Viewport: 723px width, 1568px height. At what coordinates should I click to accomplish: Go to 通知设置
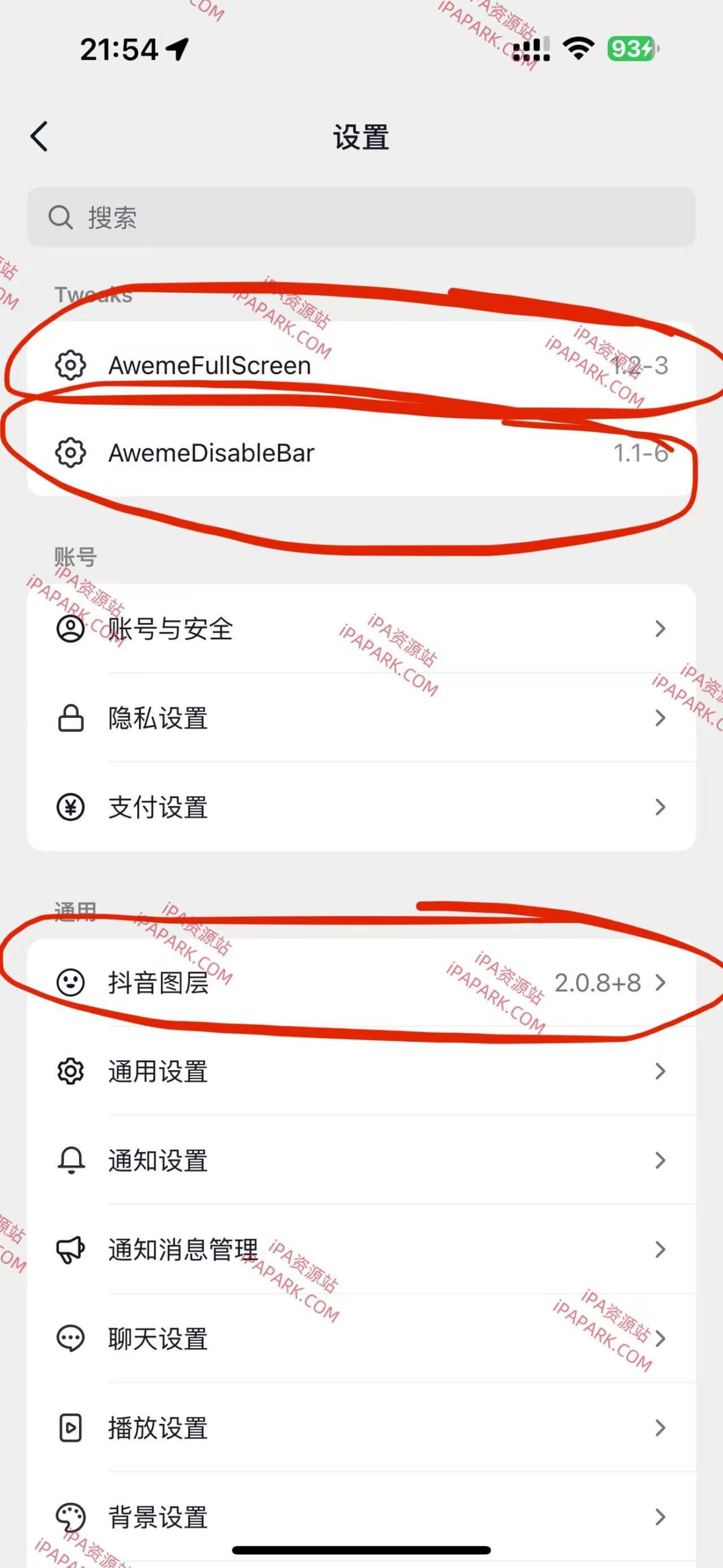(361, 1160)
